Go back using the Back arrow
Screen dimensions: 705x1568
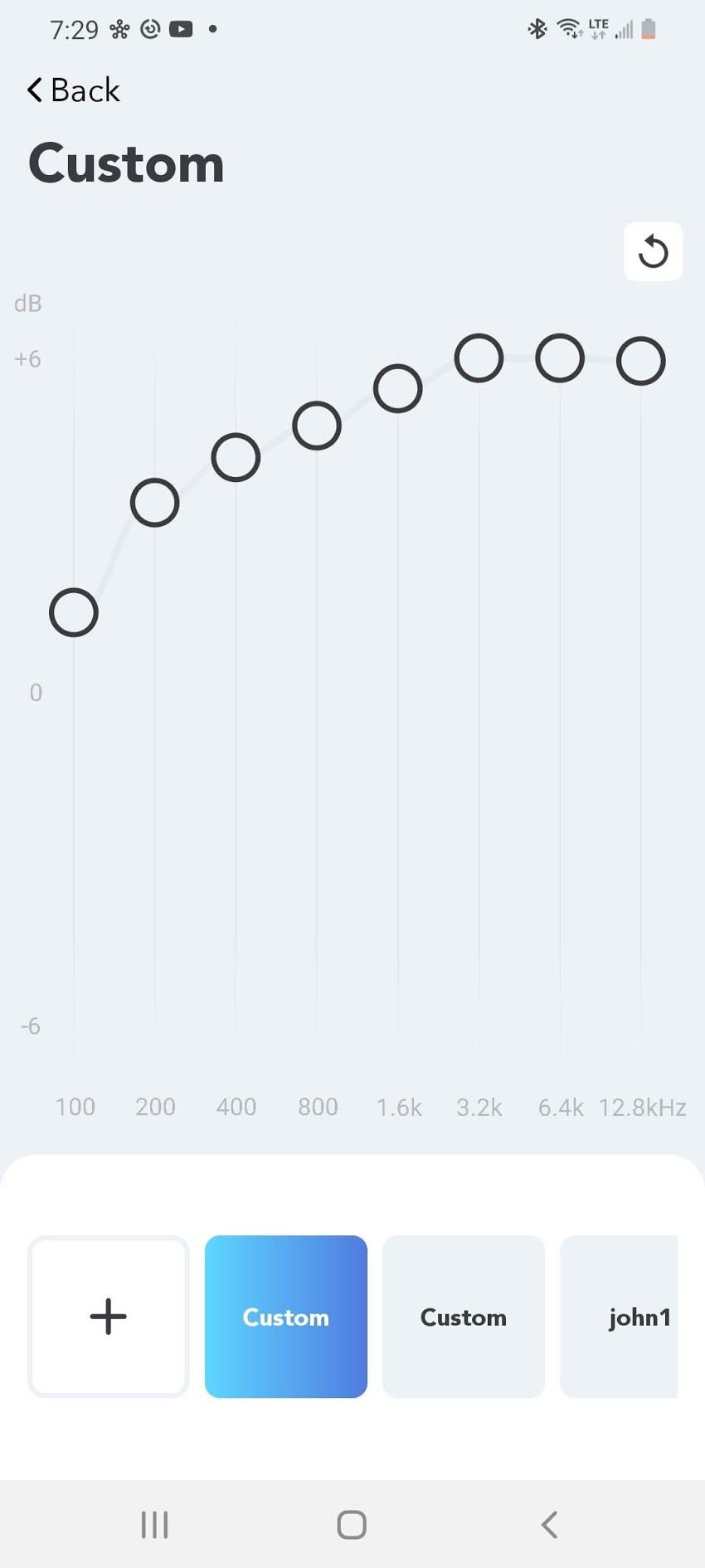[x=73, y=90]
